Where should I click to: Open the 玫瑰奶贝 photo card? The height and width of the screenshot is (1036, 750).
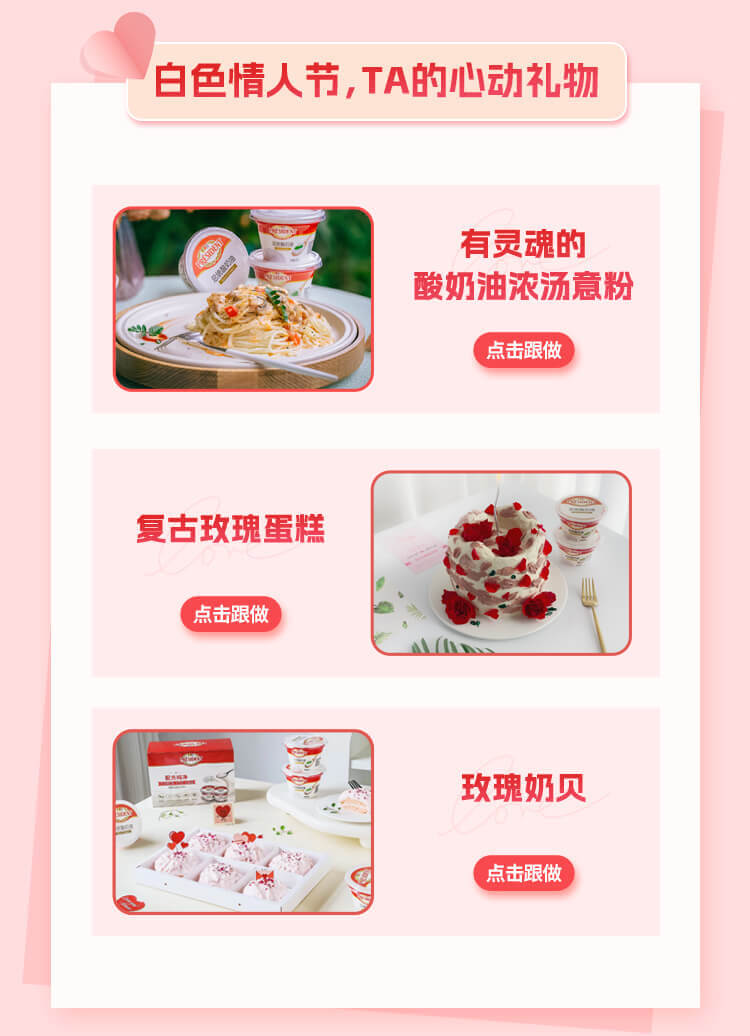pos(243,821)
